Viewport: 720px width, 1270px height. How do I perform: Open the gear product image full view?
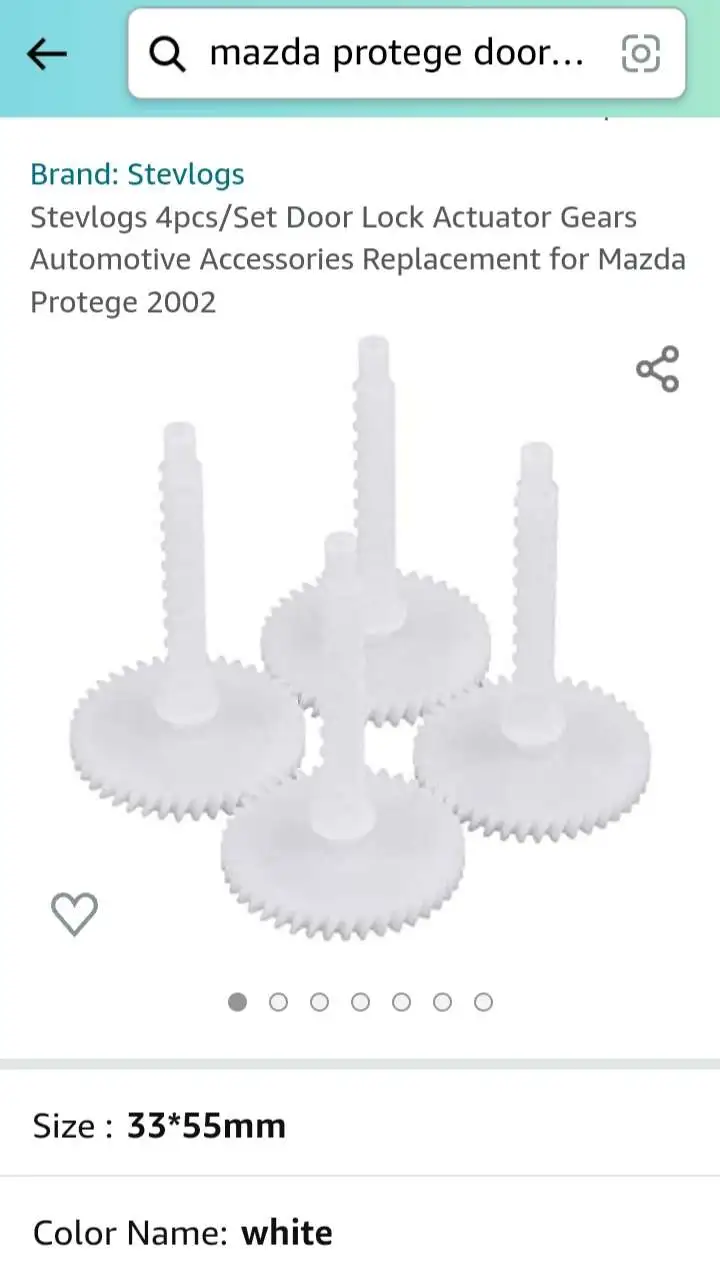point(360,650)
